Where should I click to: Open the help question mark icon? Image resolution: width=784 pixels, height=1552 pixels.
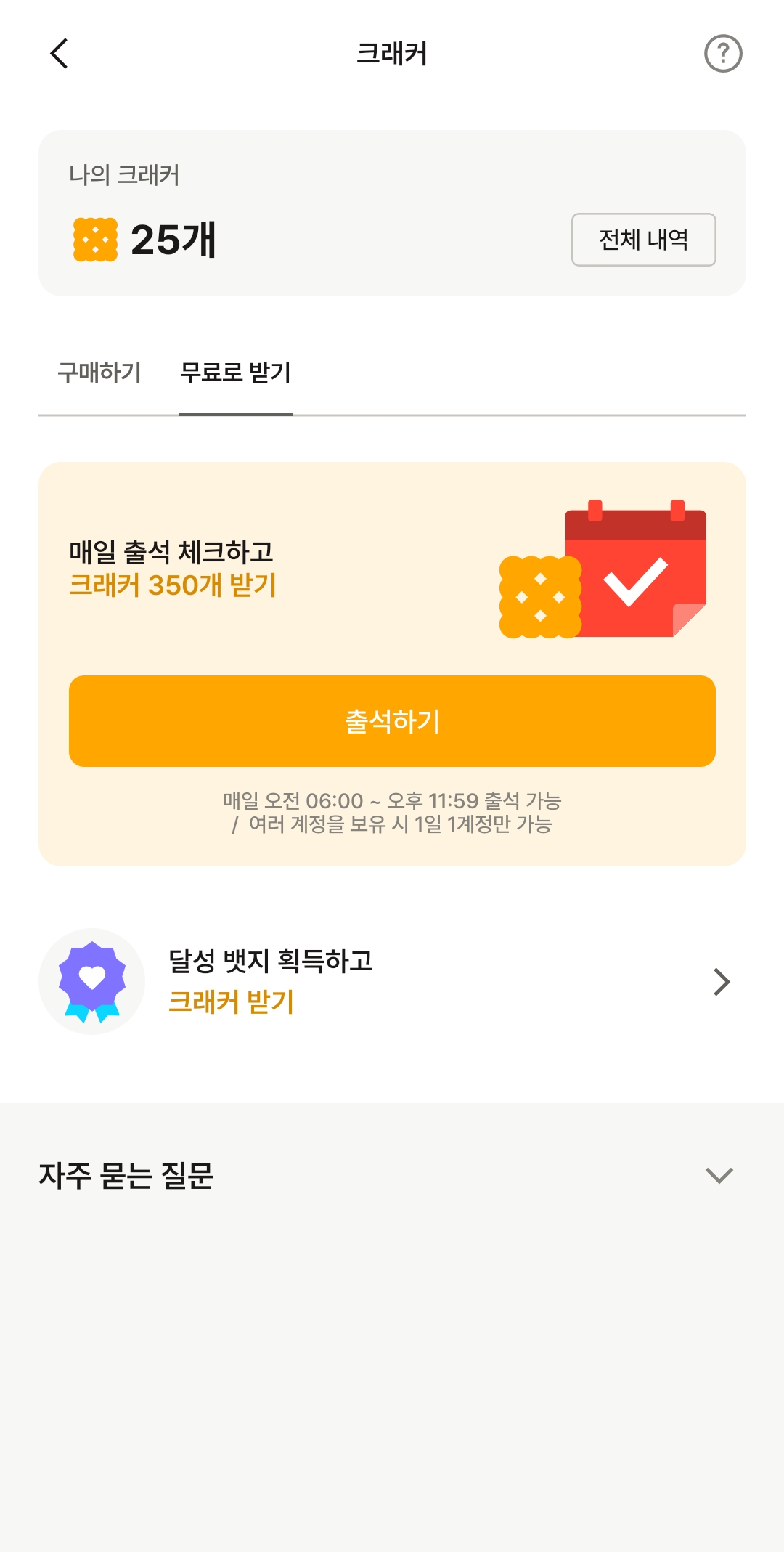tap(723, 54)
